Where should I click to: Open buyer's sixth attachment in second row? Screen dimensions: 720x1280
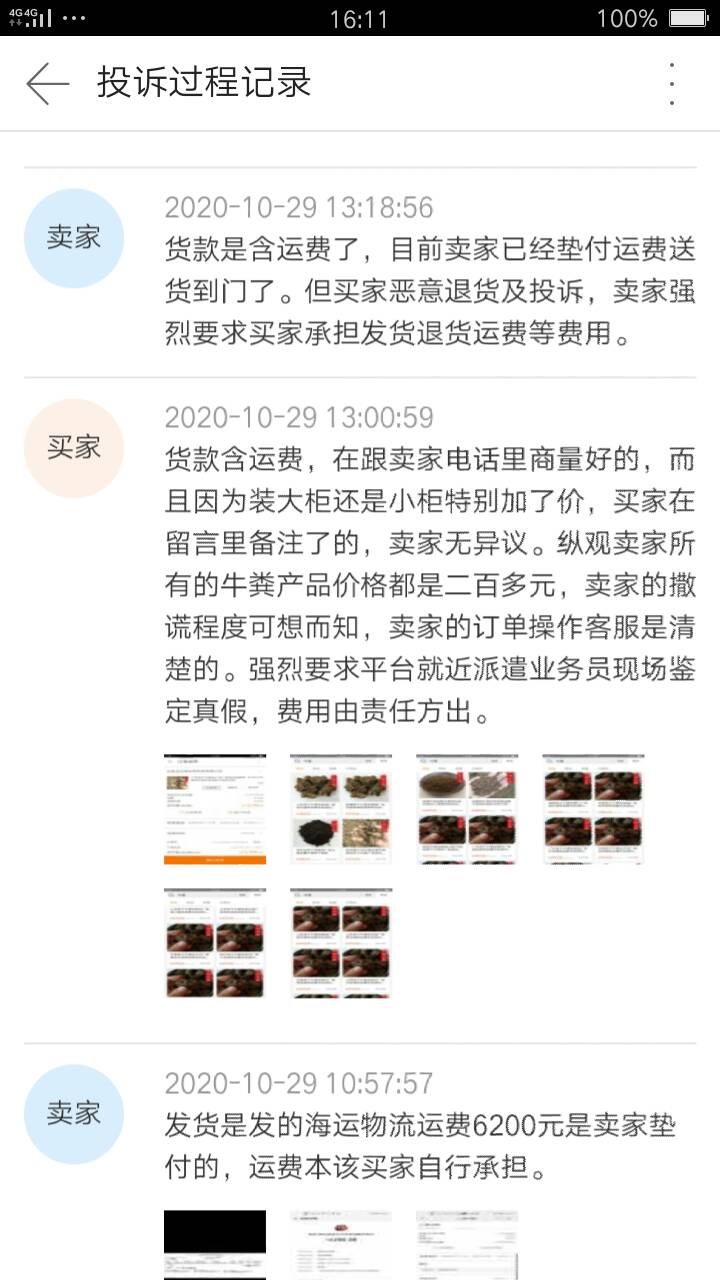click(341, 943)
